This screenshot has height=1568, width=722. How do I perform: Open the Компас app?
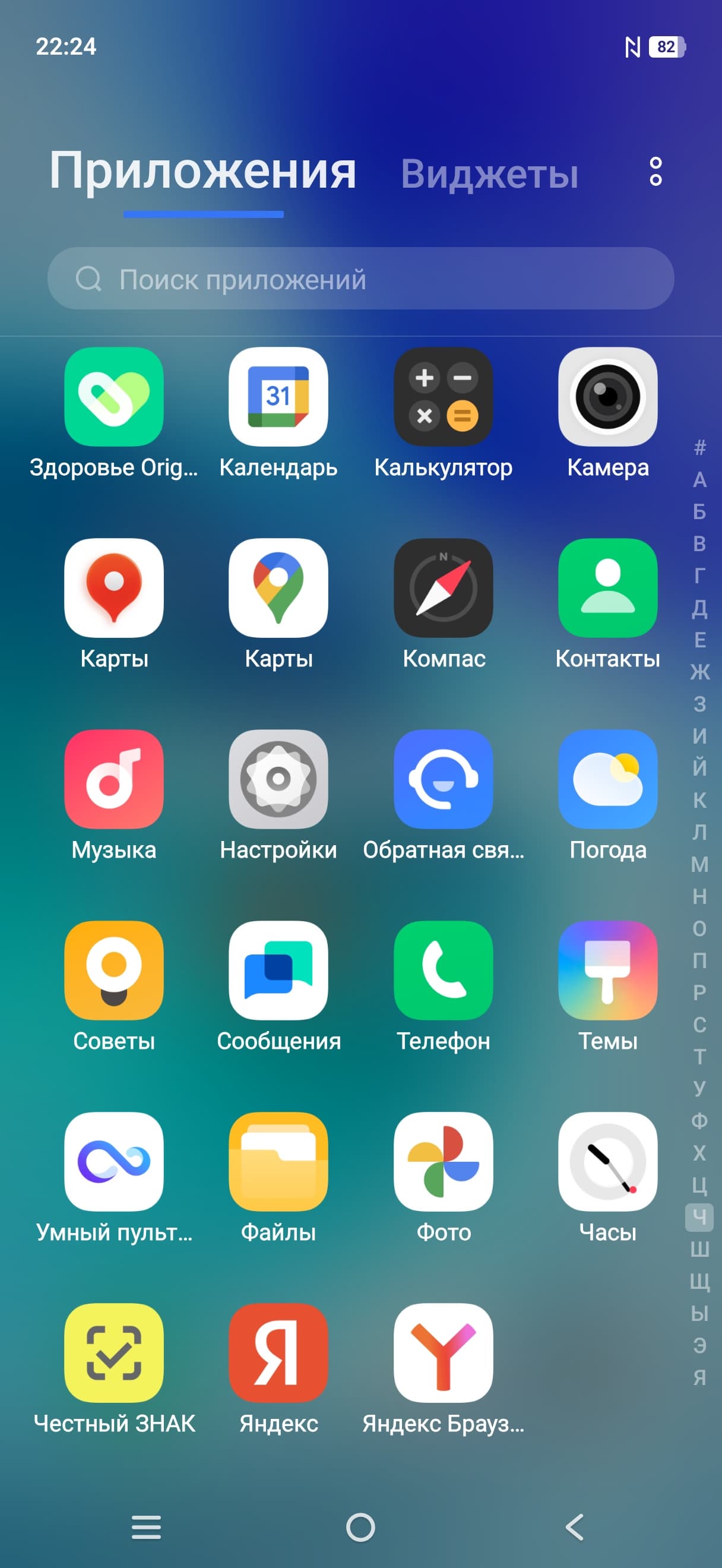pos(443,588)
